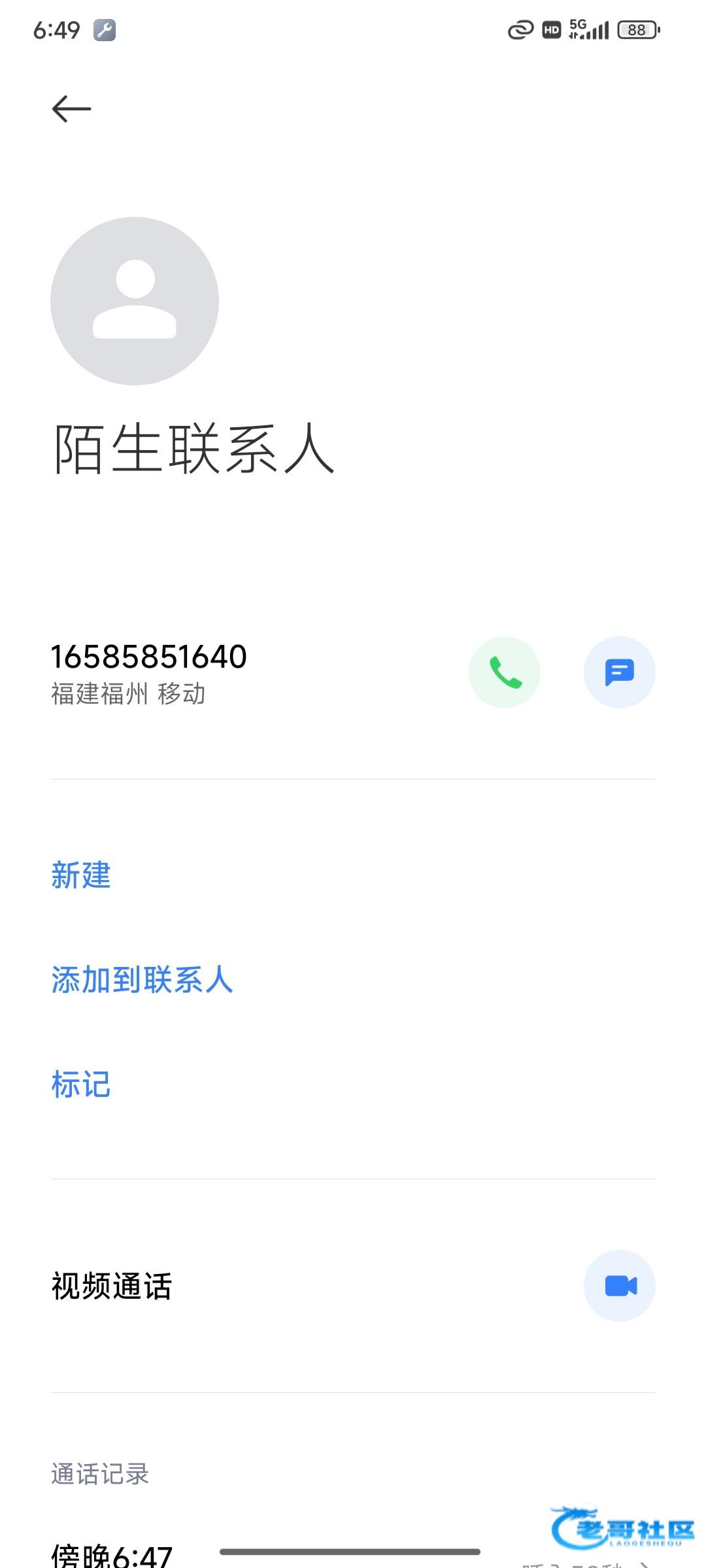Go back using the top arrow
This screenshot has width=706, height=1568.
coord(71,108)
